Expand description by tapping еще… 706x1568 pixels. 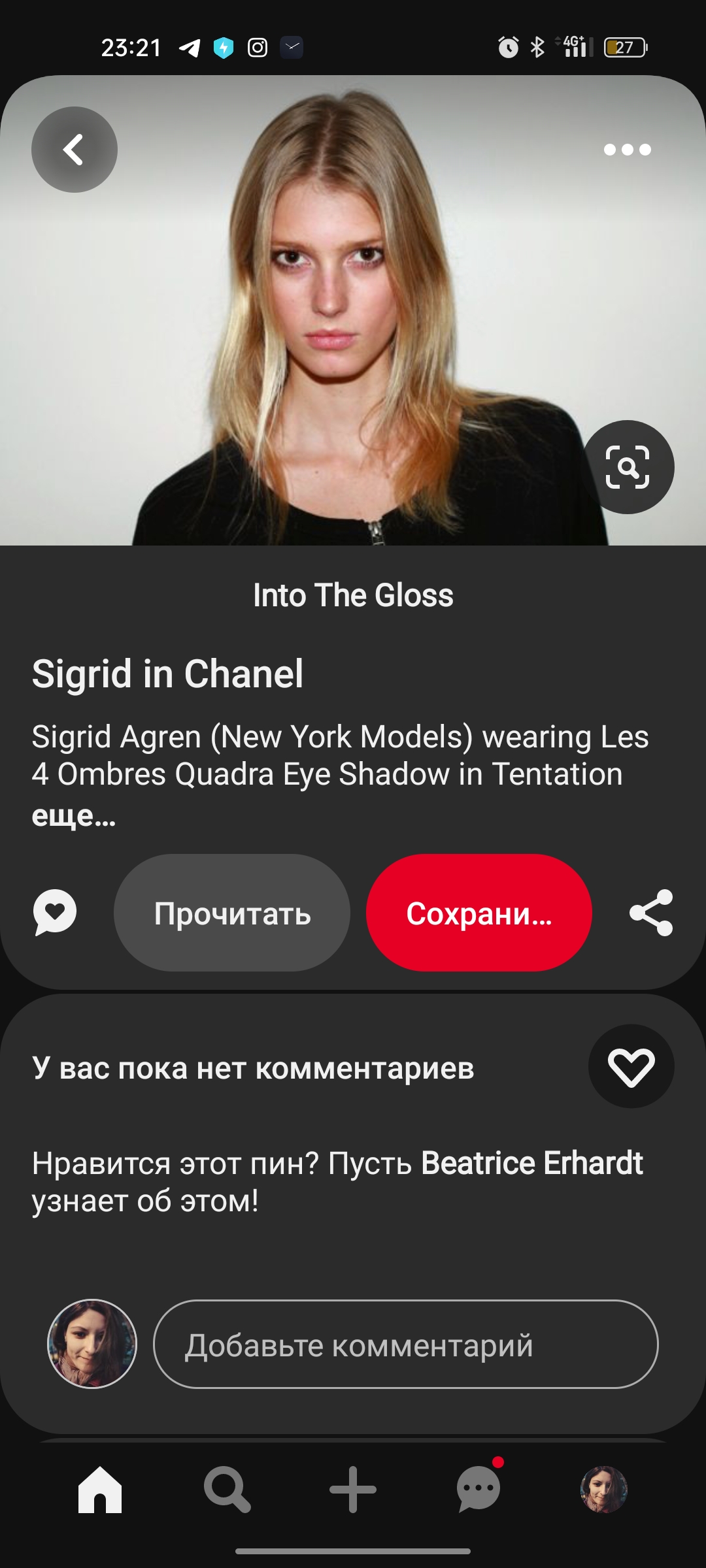tap(74, 815)
